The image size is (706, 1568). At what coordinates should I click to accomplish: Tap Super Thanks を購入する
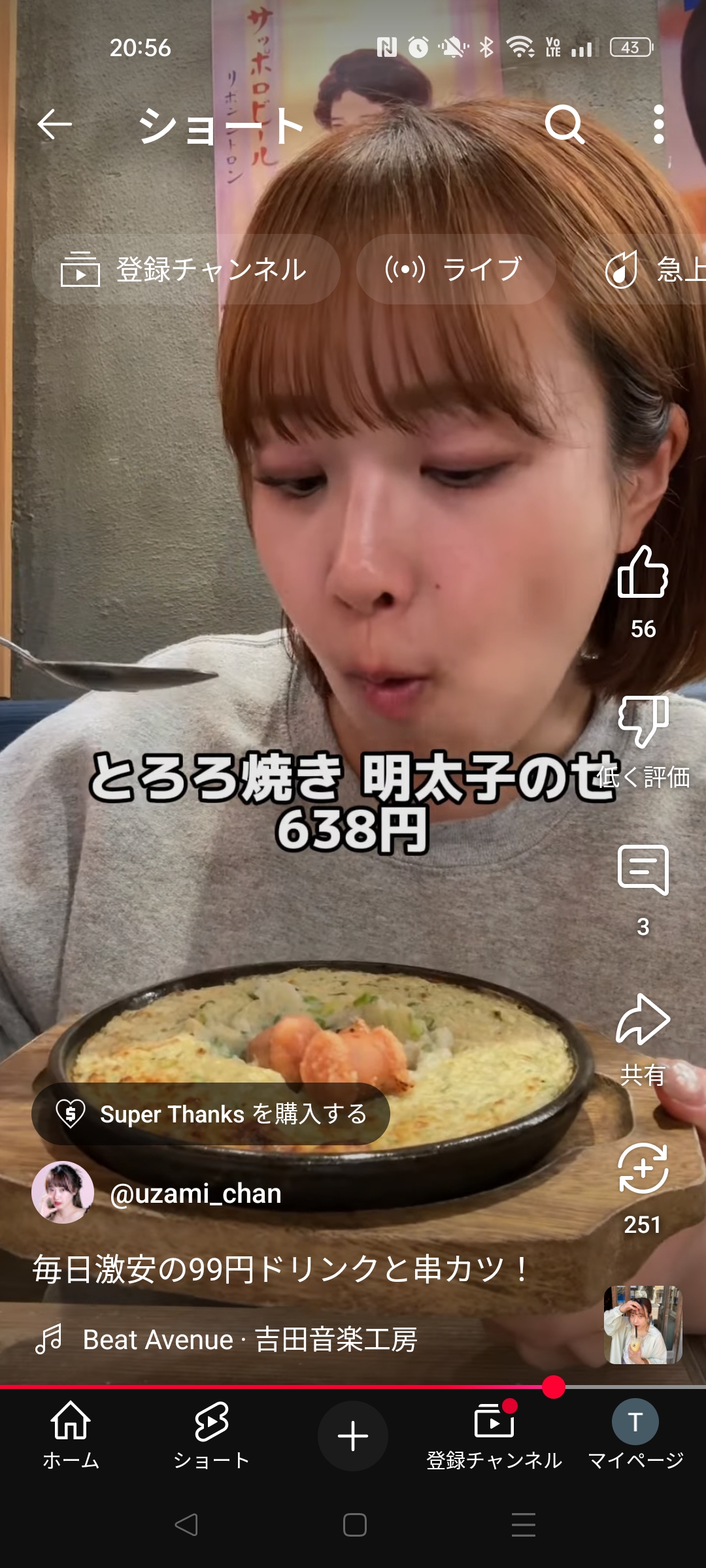click(x=210, y=1114)
